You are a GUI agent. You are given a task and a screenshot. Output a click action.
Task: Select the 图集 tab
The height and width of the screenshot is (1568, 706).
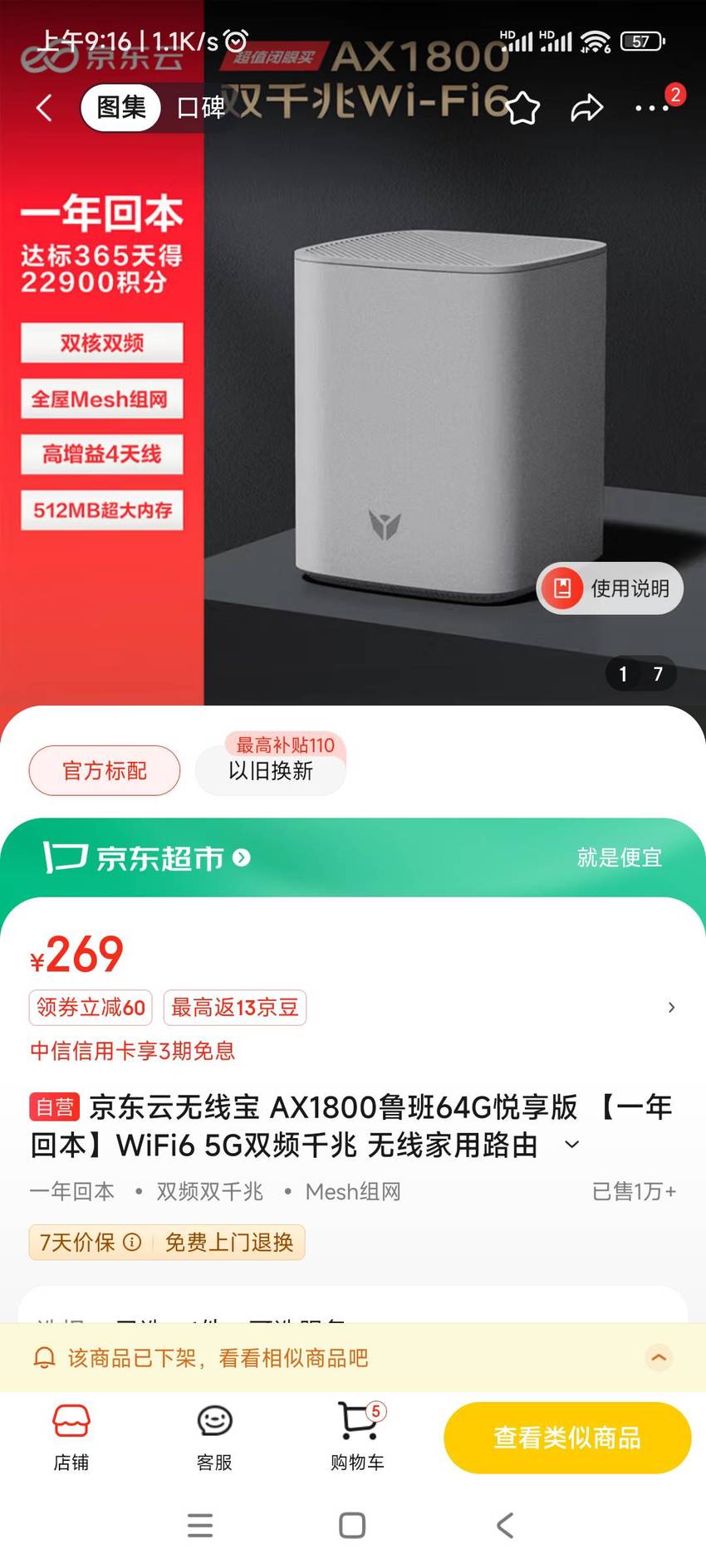(x=120, y=107)
